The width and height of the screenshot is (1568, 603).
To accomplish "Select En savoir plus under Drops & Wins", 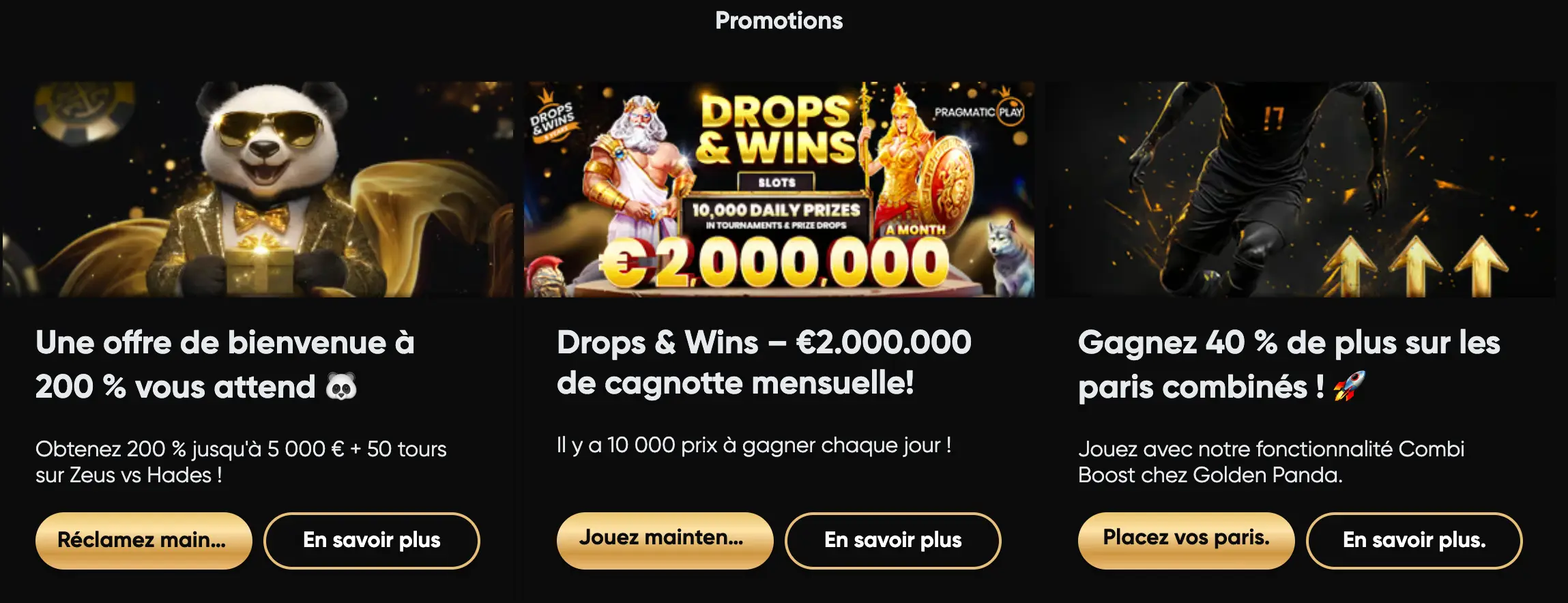I will 893,540.
